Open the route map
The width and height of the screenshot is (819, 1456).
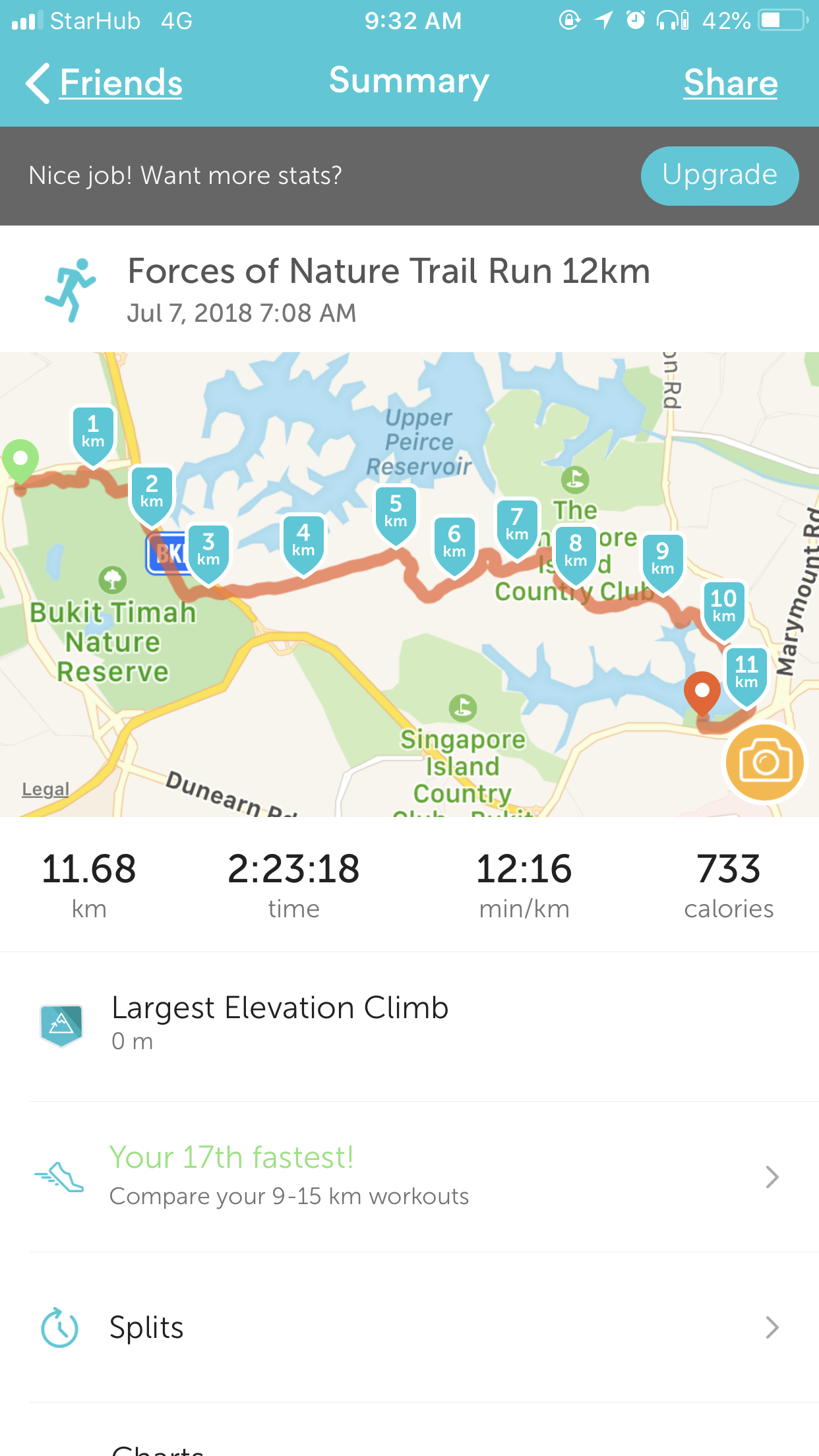(x=409, y=584)
